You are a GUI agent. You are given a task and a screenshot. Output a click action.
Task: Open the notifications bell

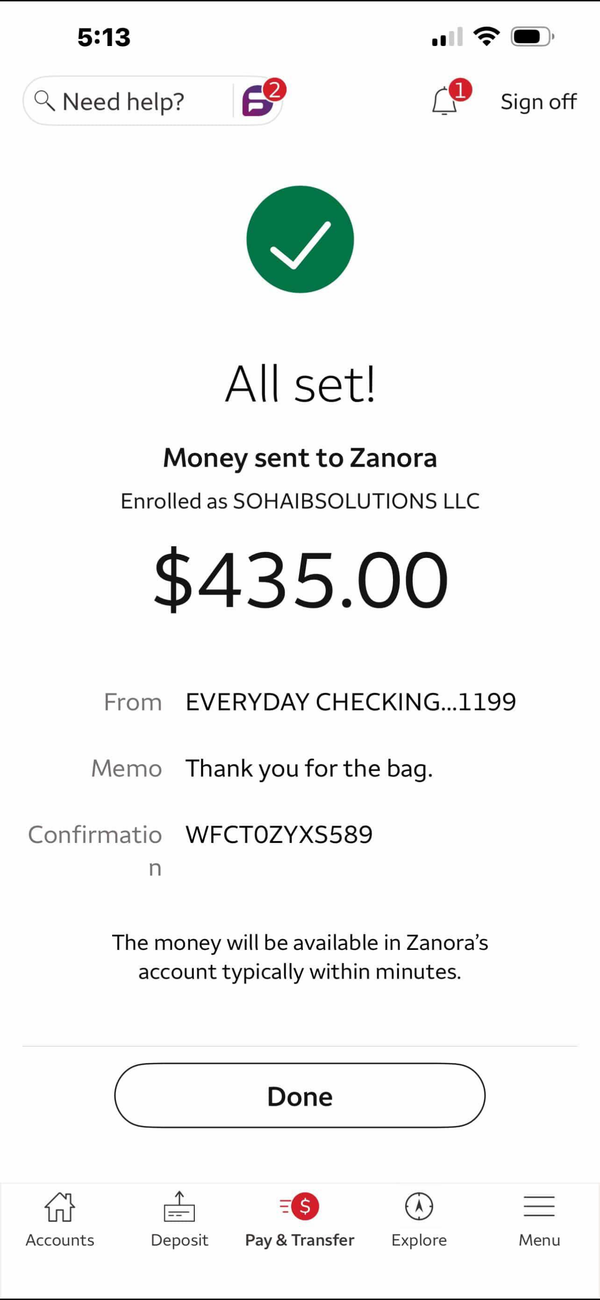447,100
